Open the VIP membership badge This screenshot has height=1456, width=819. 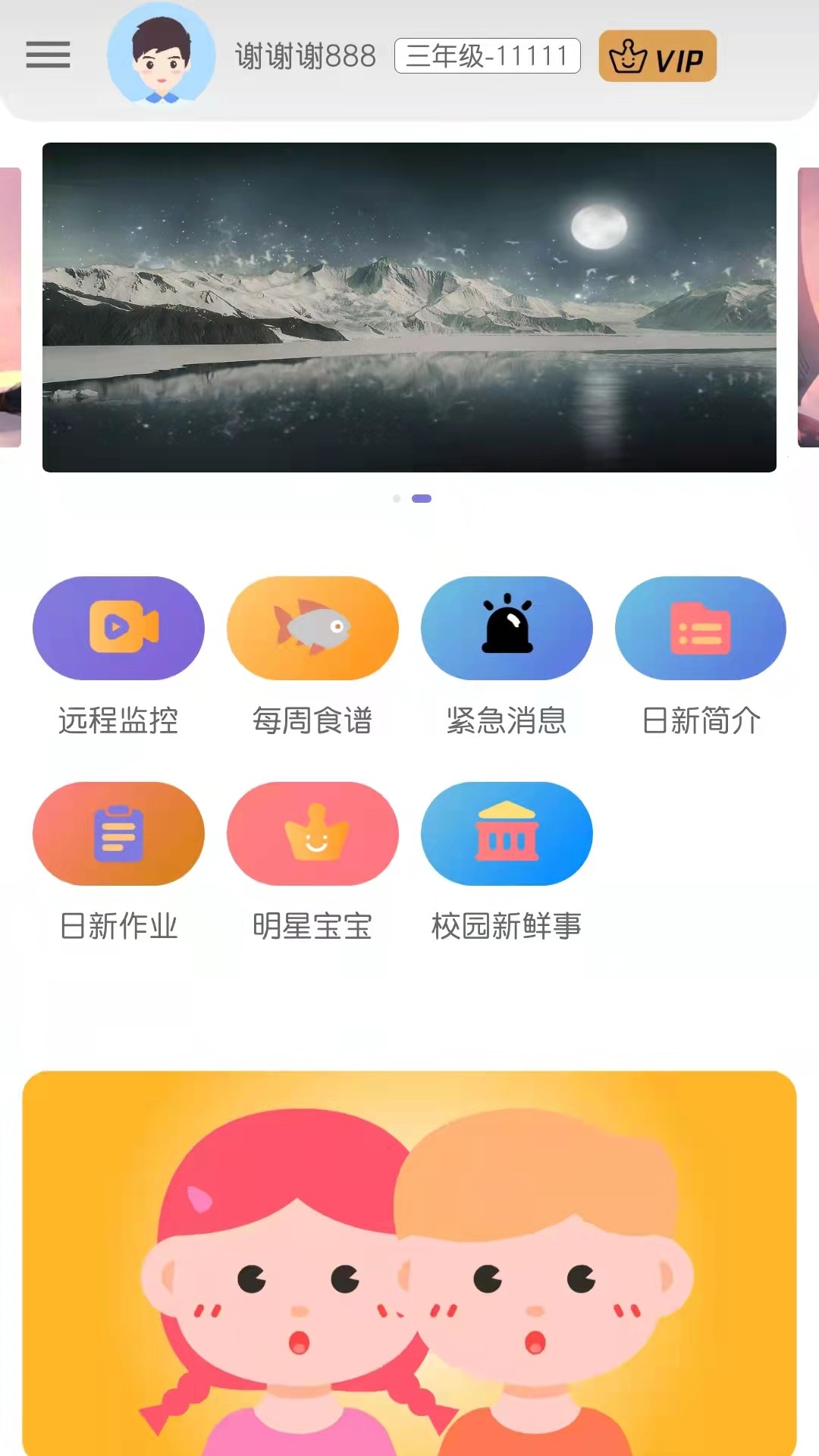click(657, 56)
